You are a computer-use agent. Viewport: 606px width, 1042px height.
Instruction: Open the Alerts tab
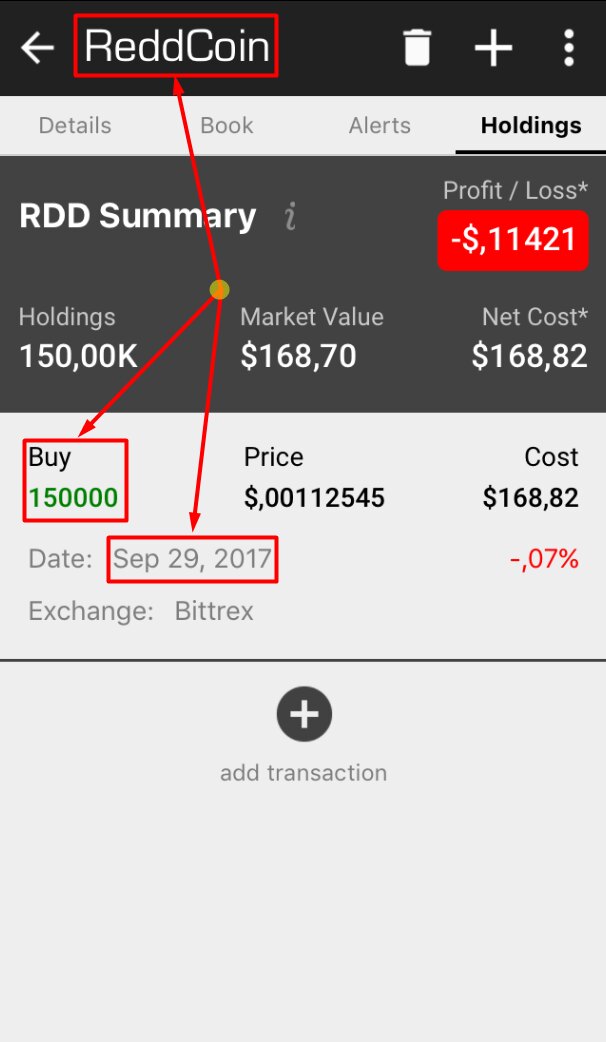click(x=379, y=126)
